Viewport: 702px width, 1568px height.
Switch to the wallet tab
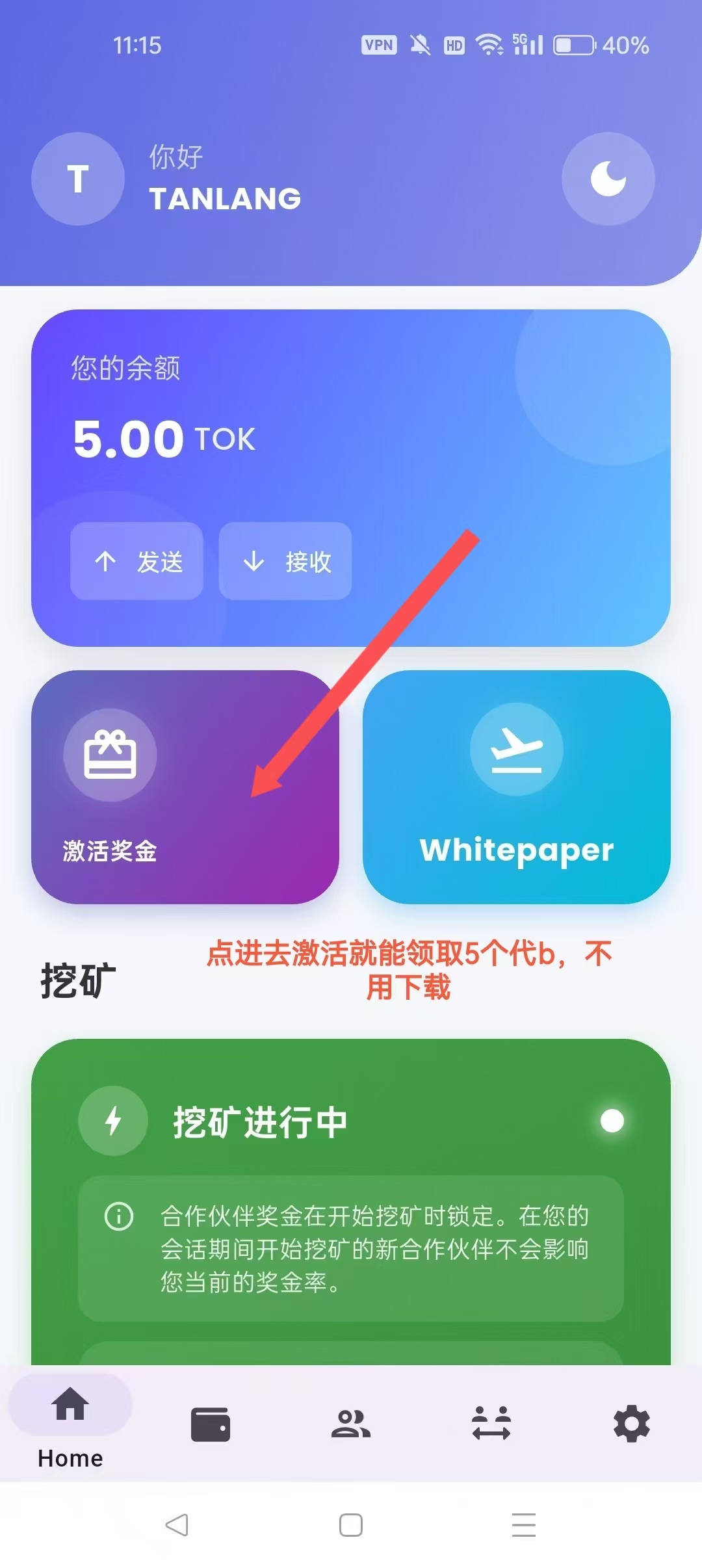pyautogui.click(x=211, y=1424)
